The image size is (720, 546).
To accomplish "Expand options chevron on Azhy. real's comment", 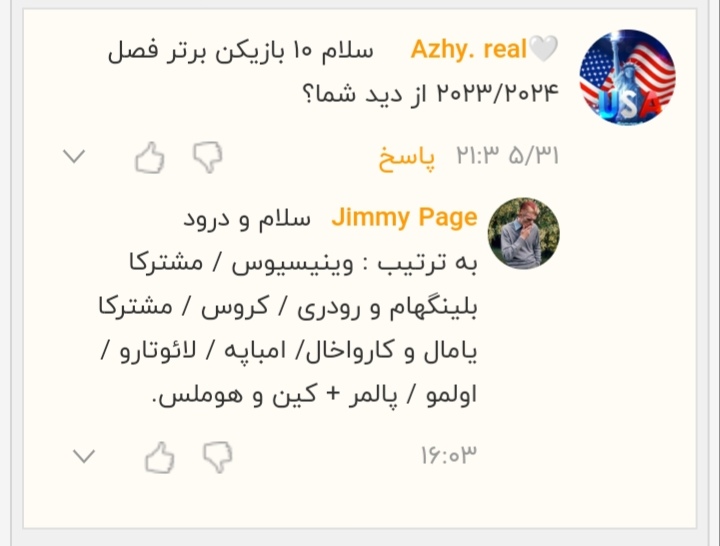I will (x=76, y=157).
